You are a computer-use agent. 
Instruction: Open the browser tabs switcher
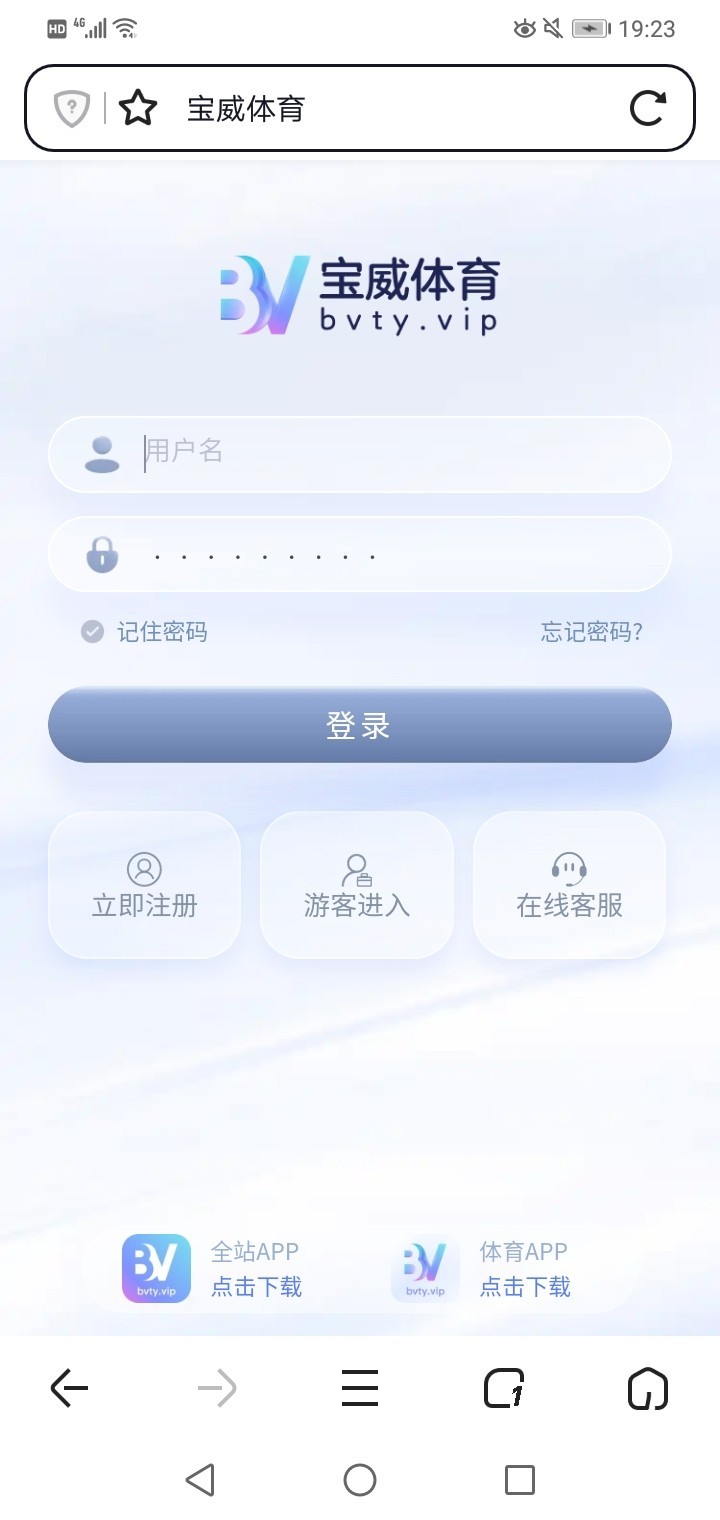[x=505, y=1388]
